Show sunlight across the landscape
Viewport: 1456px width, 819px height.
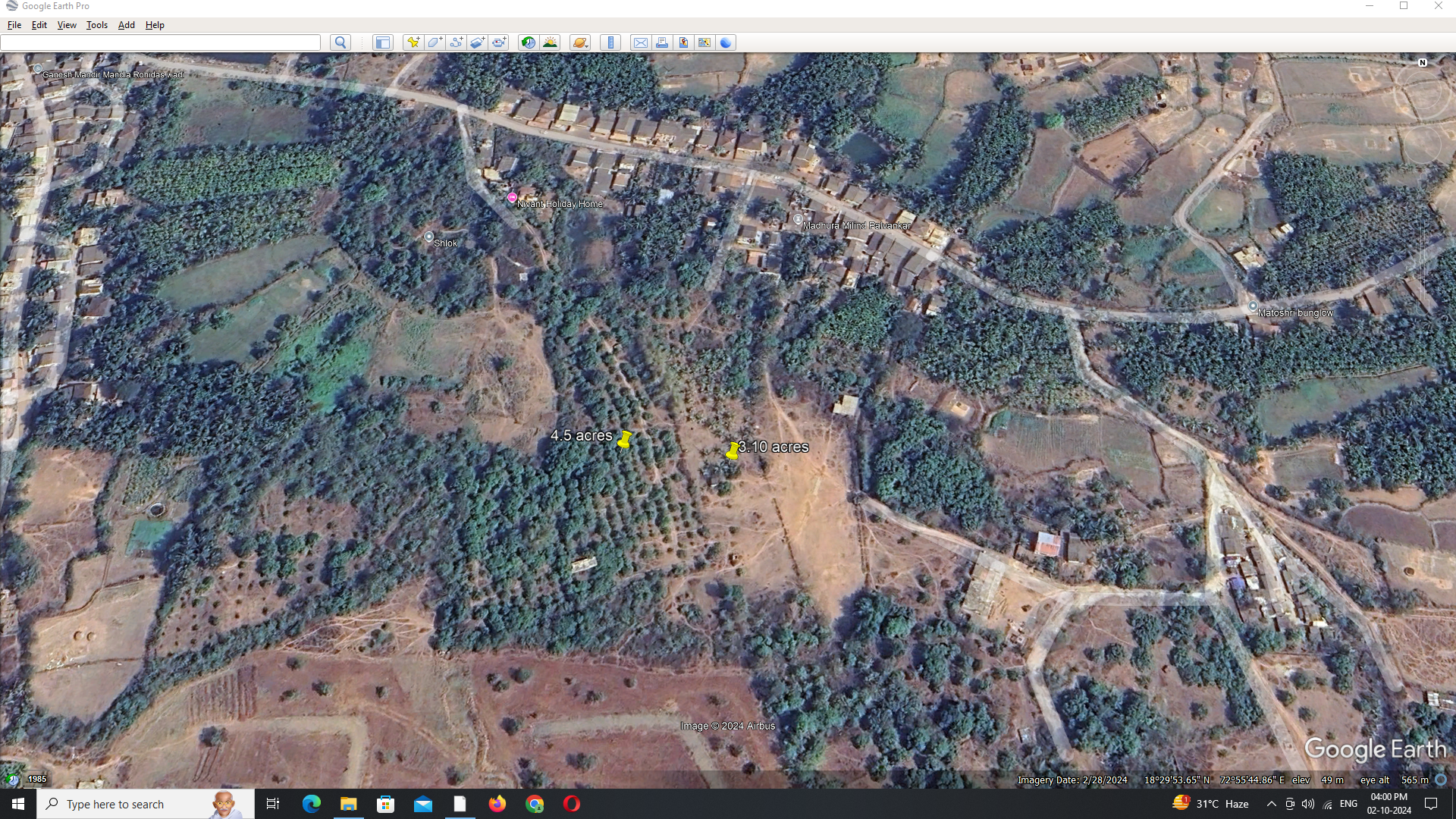(x=550, y=42)
